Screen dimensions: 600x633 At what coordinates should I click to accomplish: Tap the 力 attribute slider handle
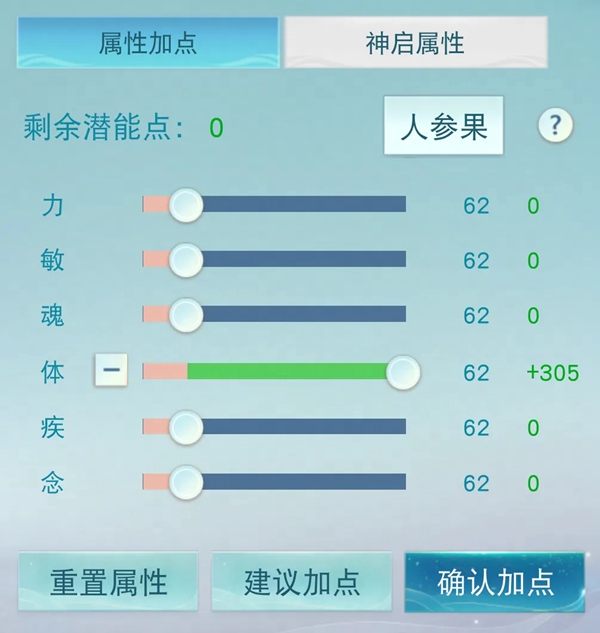(x=185, y=206)
